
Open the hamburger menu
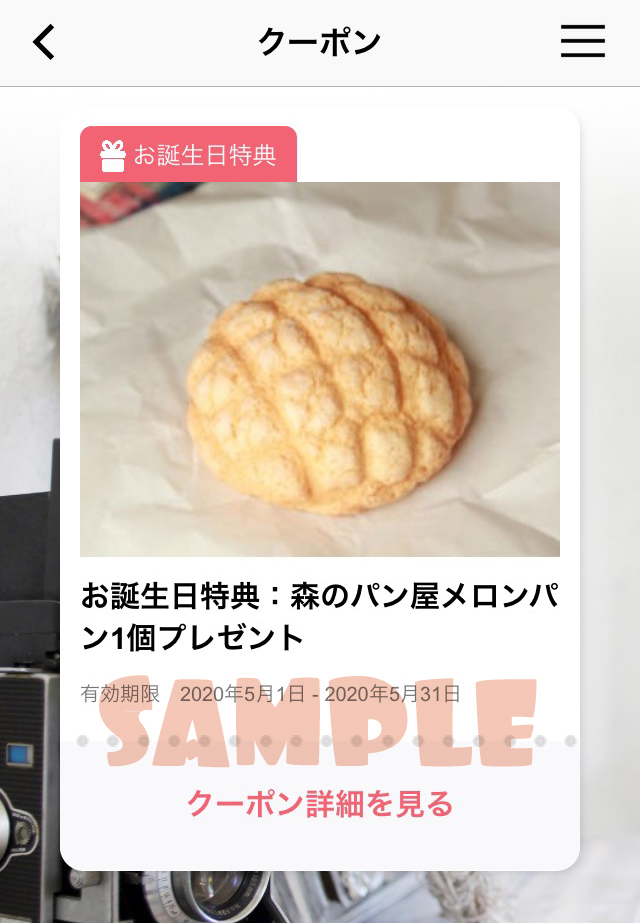(x=582, y=42)
